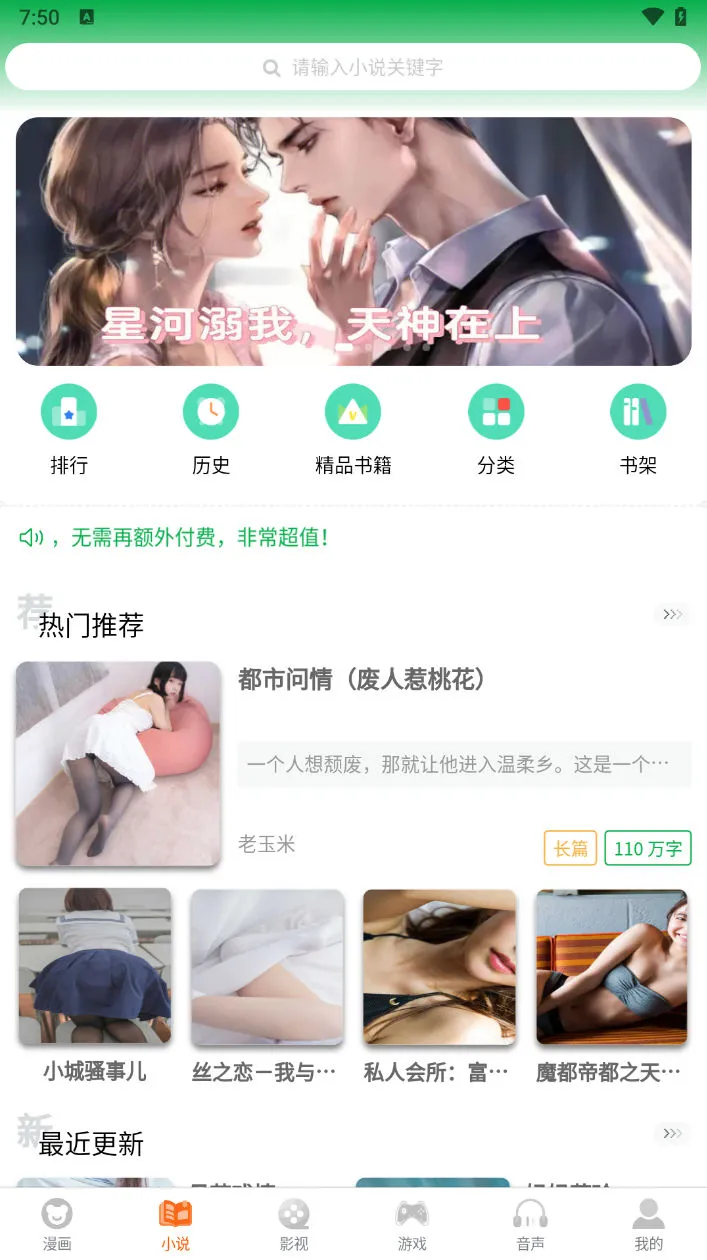The image size is (707, 1260).
Task: Tap the scrolling announcement notice
Action: pos(175,537)
